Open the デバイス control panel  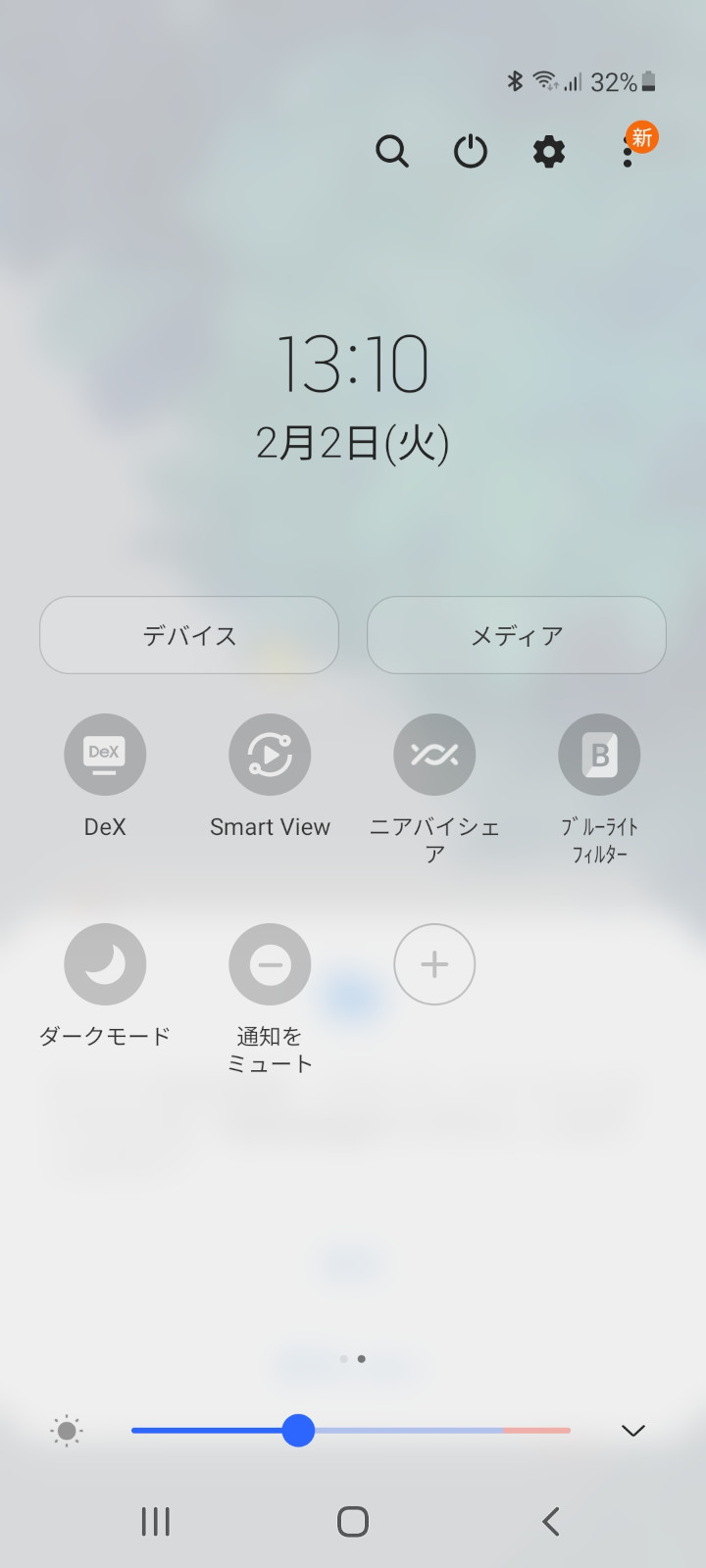point(189,635)
